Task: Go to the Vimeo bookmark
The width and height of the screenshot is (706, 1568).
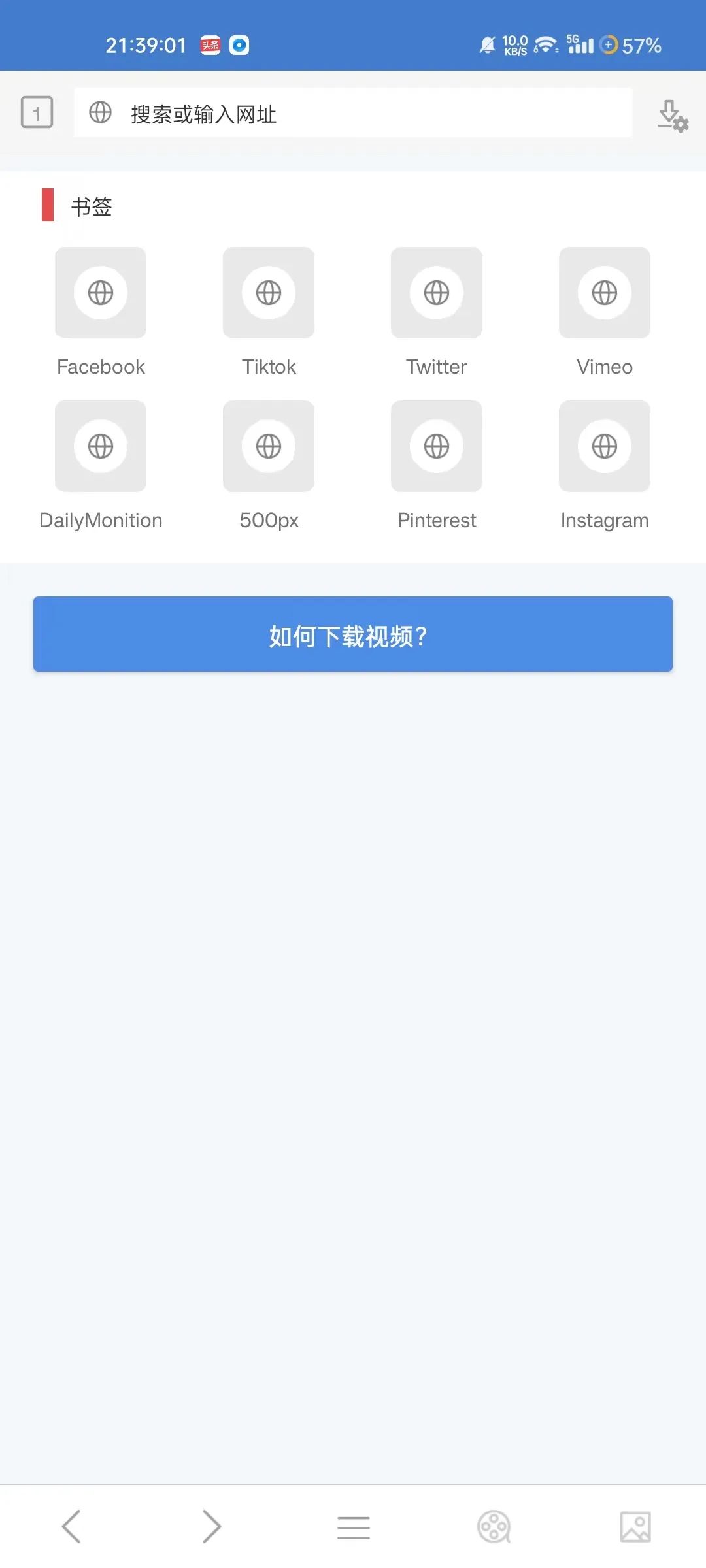Action: click(605, 293)
